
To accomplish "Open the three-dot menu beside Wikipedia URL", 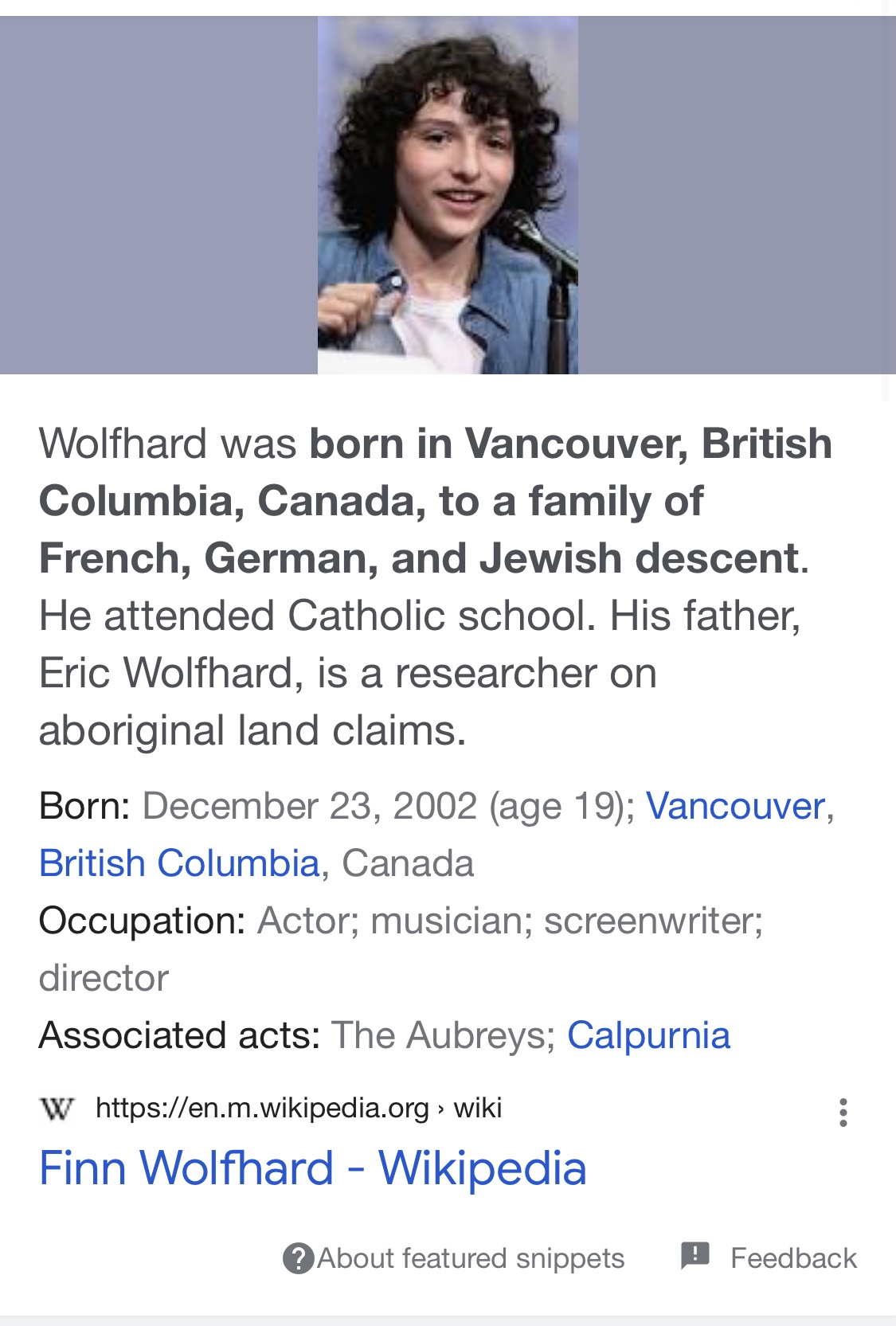I will (x=843, y=1112).
